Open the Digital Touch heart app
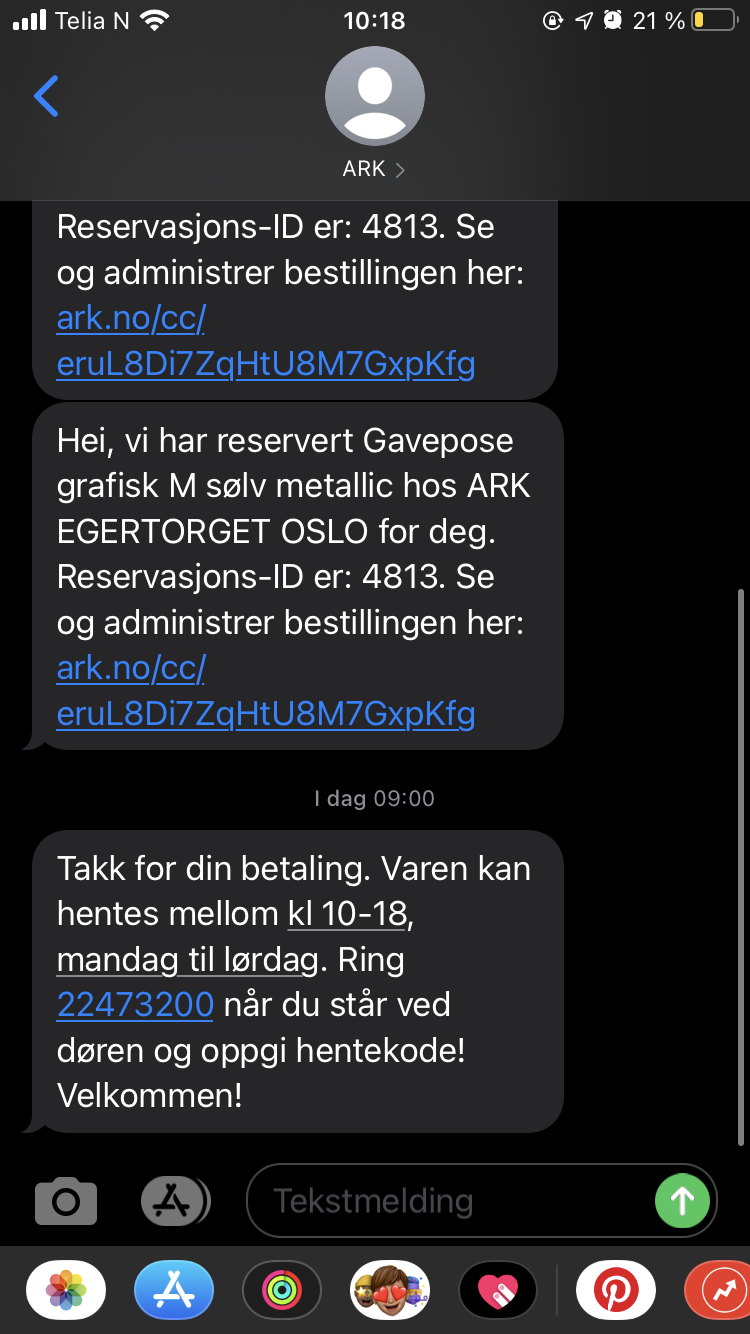The height and width of the screenshot is (1334, 750). [498, 1291]
